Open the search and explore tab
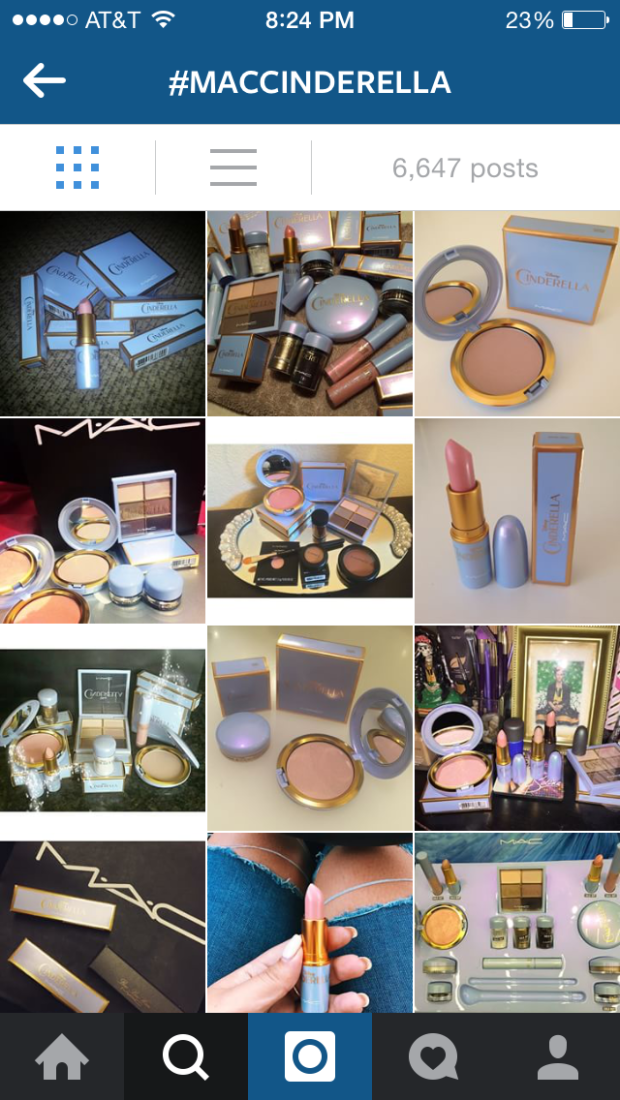This screenshot has width=620, height=1100. point(186,1056)
